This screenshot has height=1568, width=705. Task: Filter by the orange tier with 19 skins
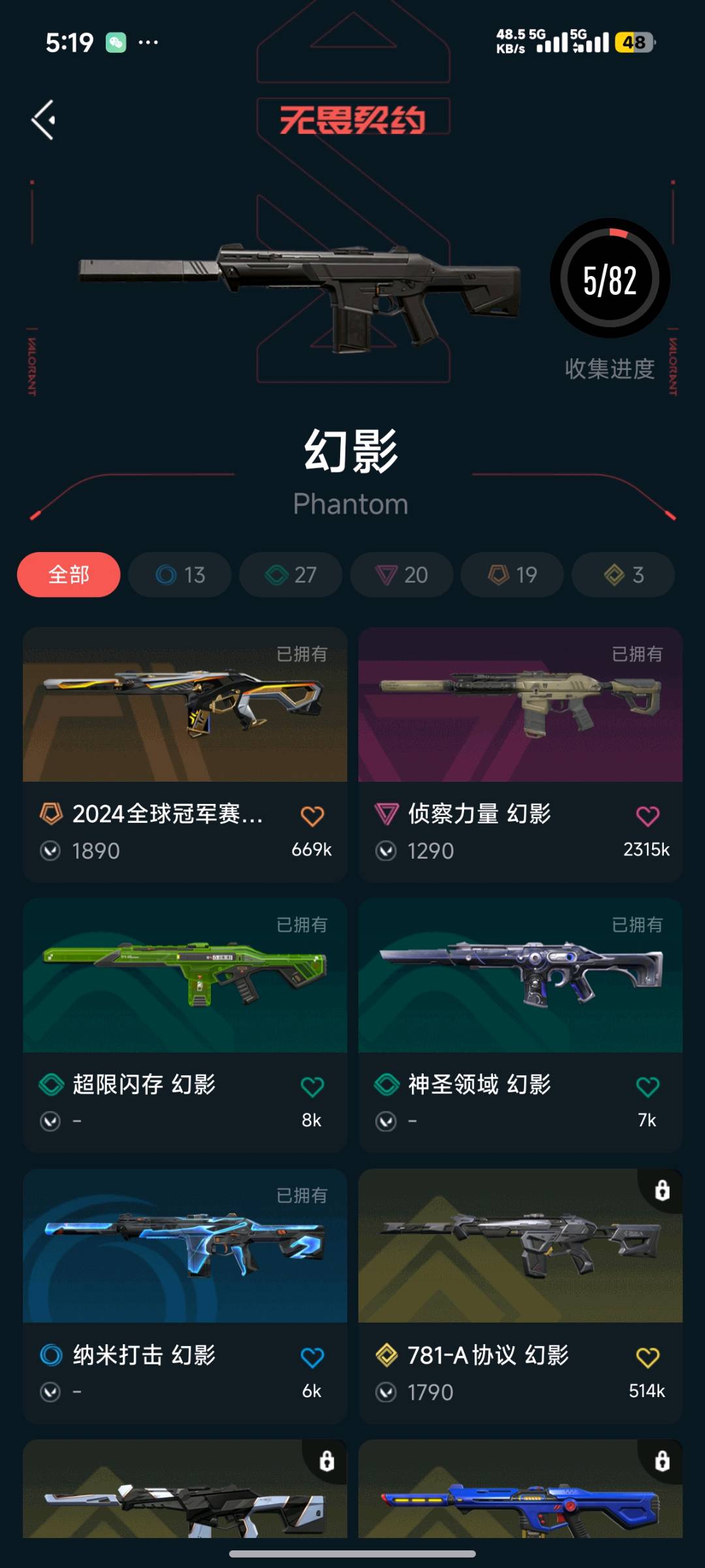point(512,575)
